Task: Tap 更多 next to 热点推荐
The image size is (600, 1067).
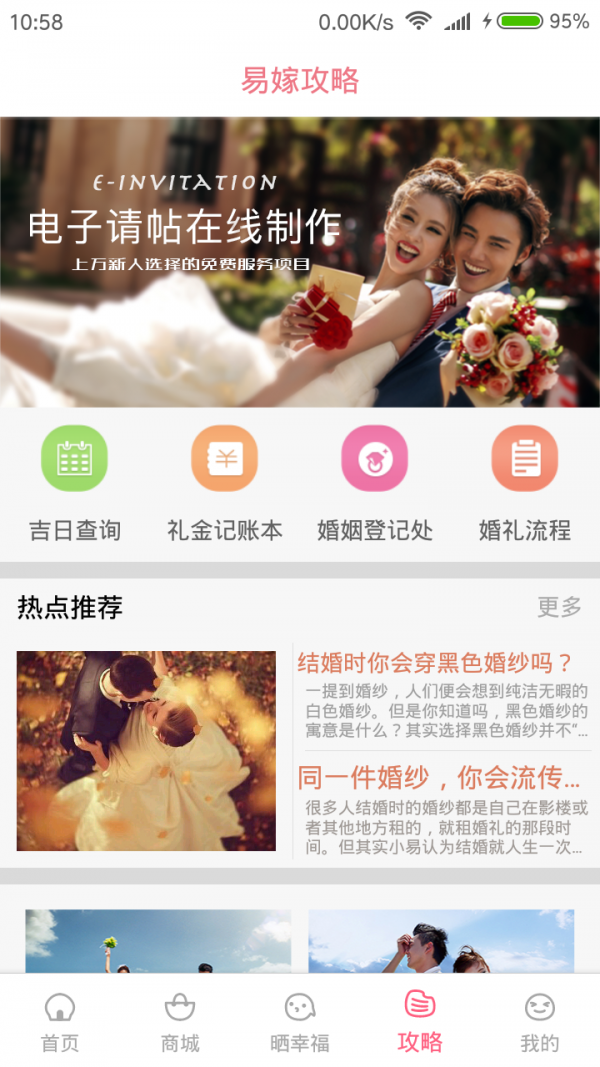Action: pos(559,607)
